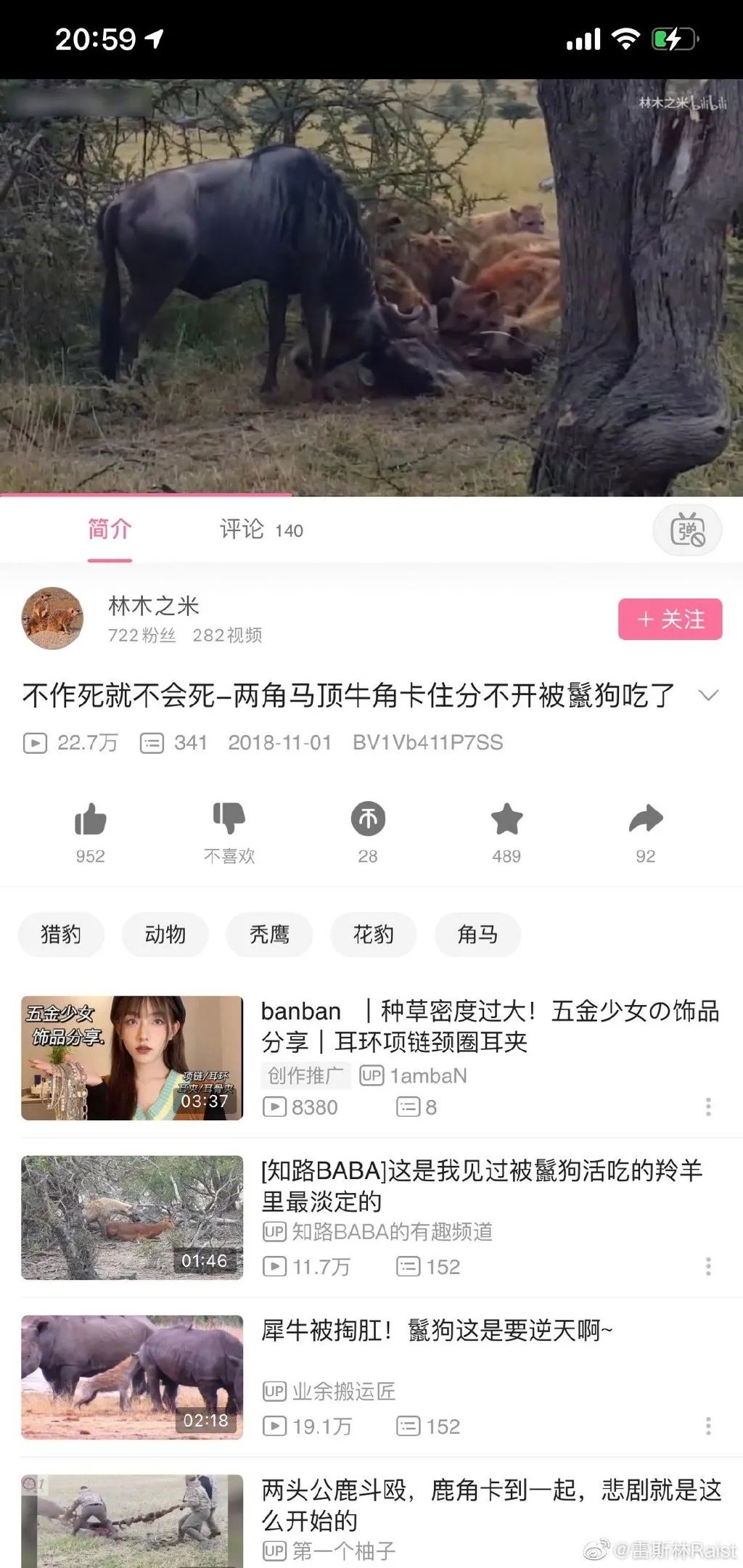The width and height of the screenshot is (743, 1568).
Task: Toggle the danmaku (弹) switch
Action: point(686,530)
